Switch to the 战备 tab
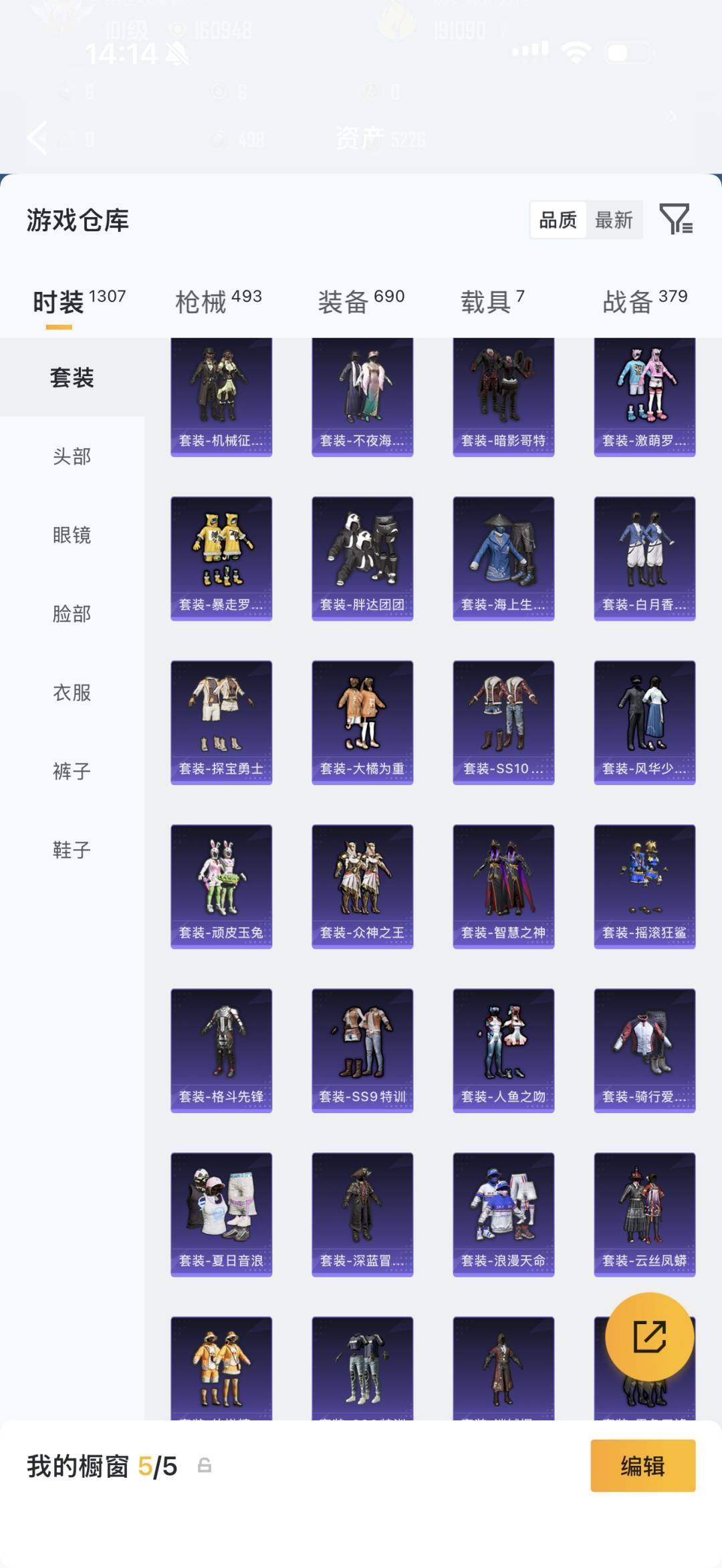Viewport: 722px width, 1568px height. pyautogui.click(x=644, y=301)
